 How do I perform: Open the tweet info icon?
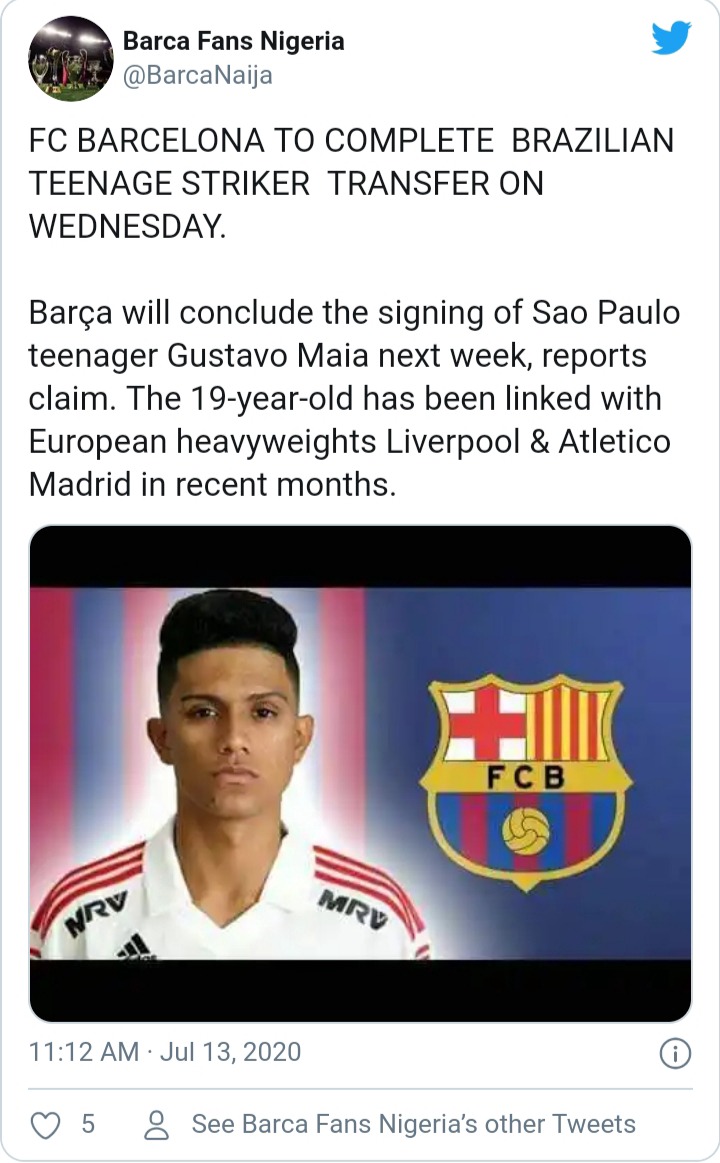[675, 1053]
